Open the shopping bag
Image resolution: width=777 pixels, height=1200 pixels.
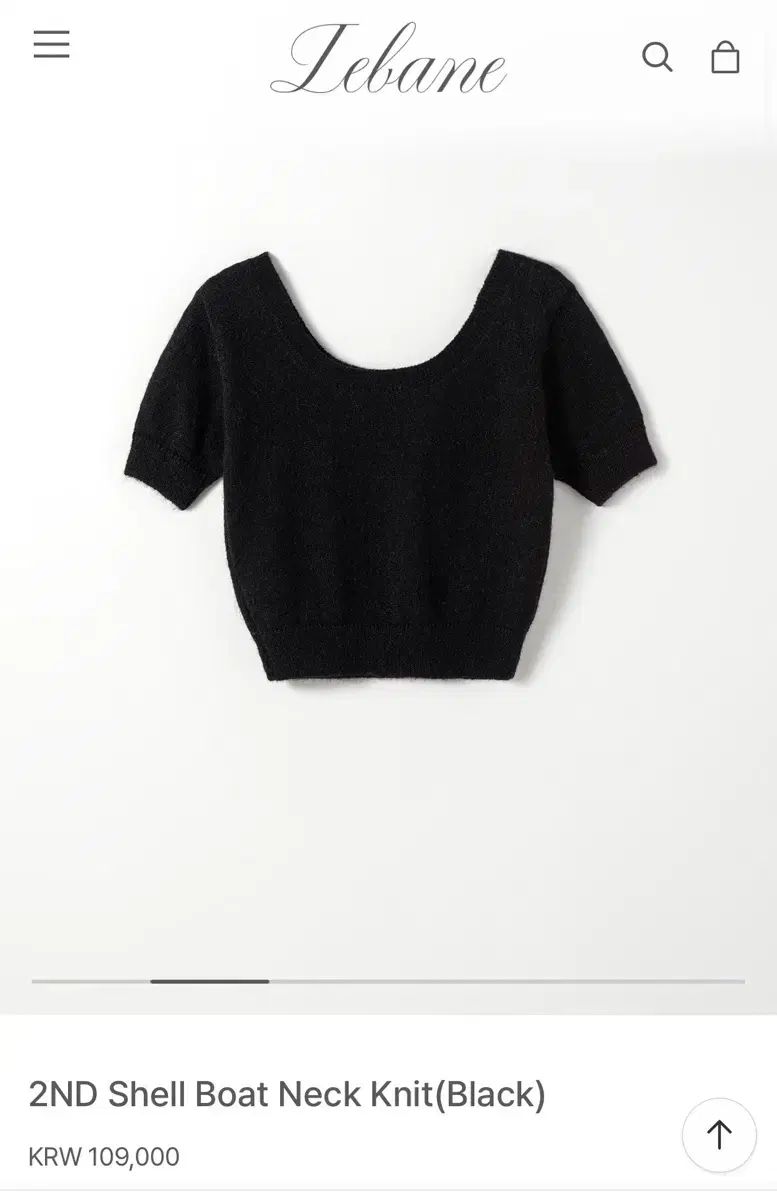(725, 58)
